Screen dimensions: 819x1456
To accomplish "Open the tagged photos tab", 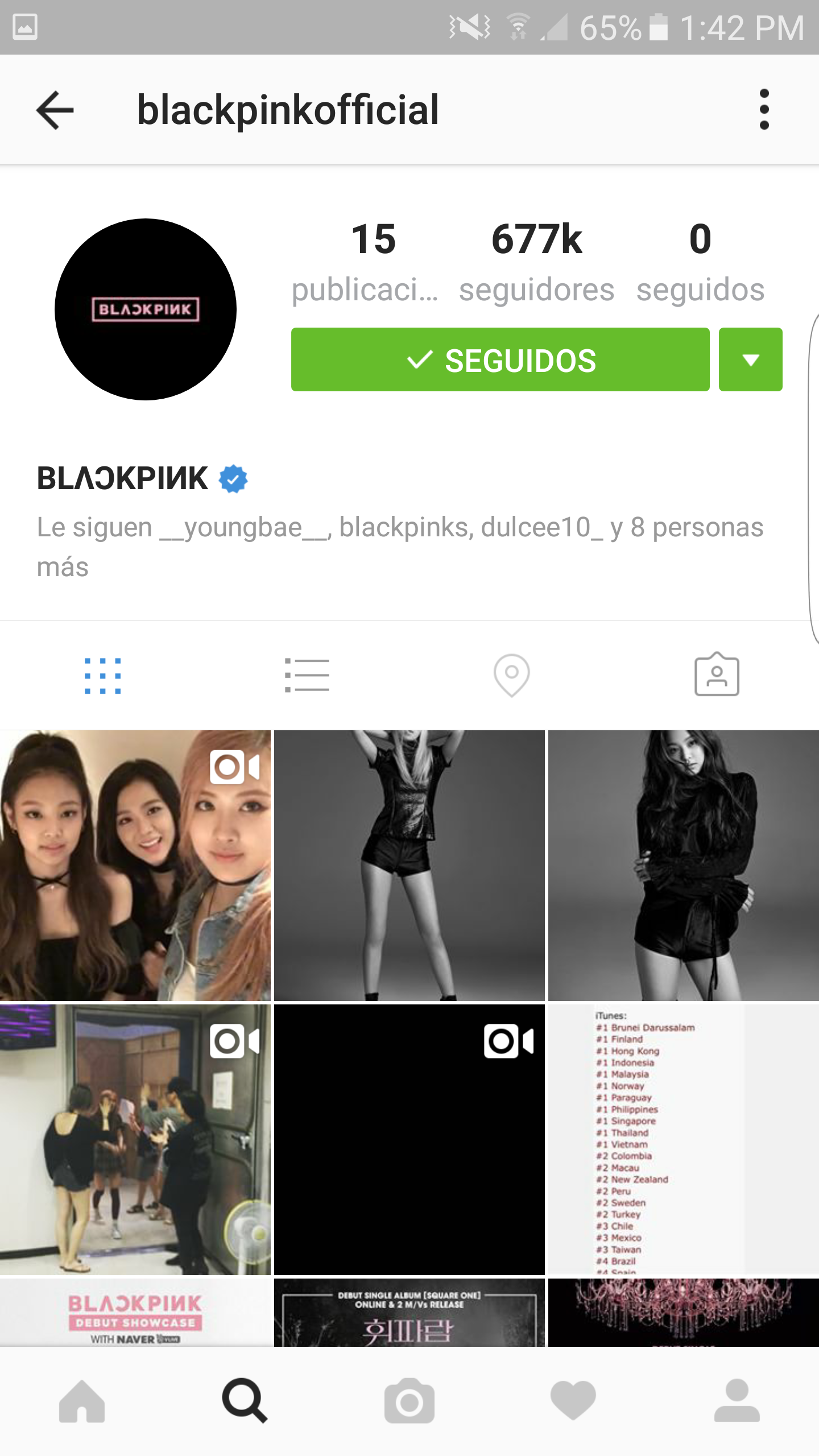I will pos(717,675).
